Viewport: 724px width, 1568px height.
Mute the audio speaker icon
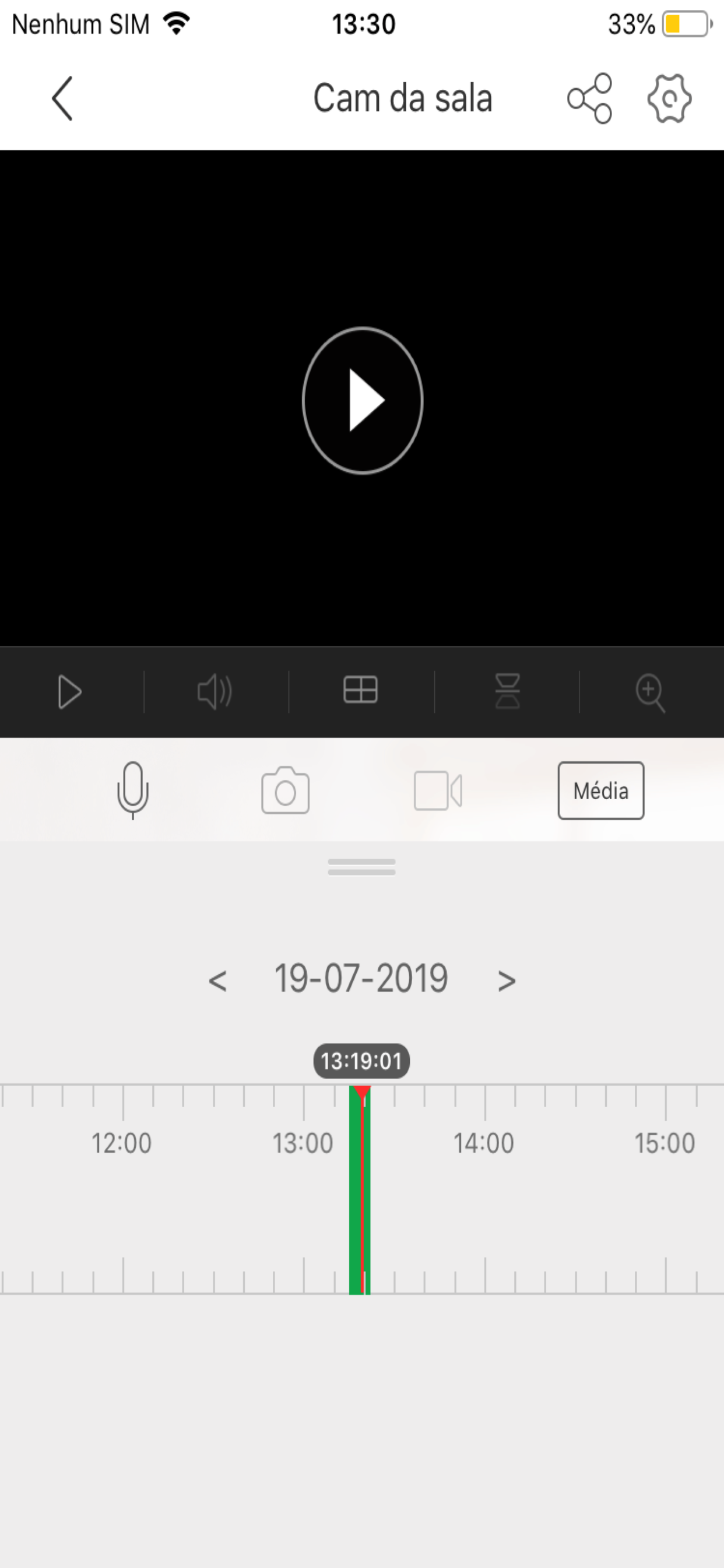(214, 691)
